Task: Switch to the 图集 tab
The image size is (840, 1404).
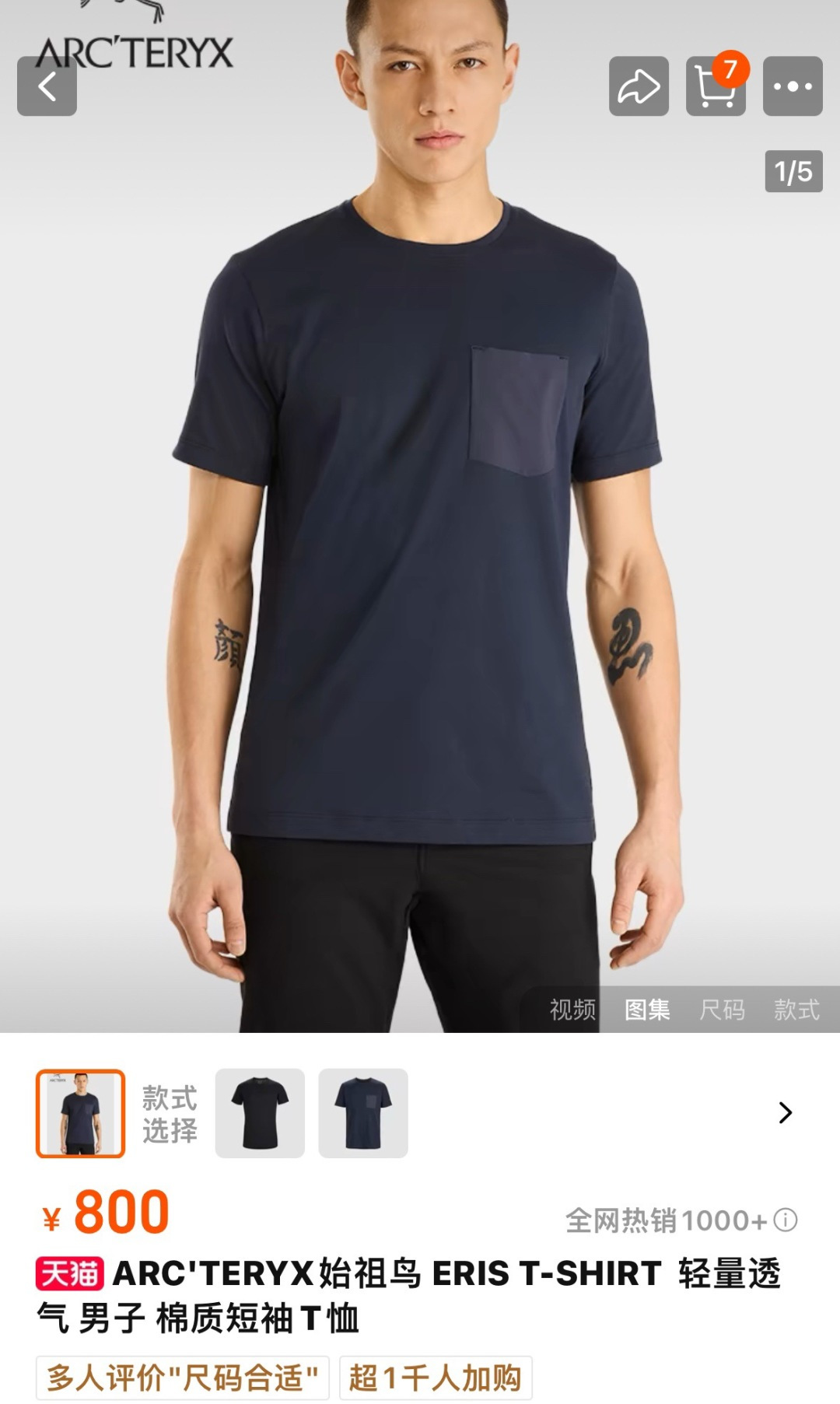Action: point(647,1010)
